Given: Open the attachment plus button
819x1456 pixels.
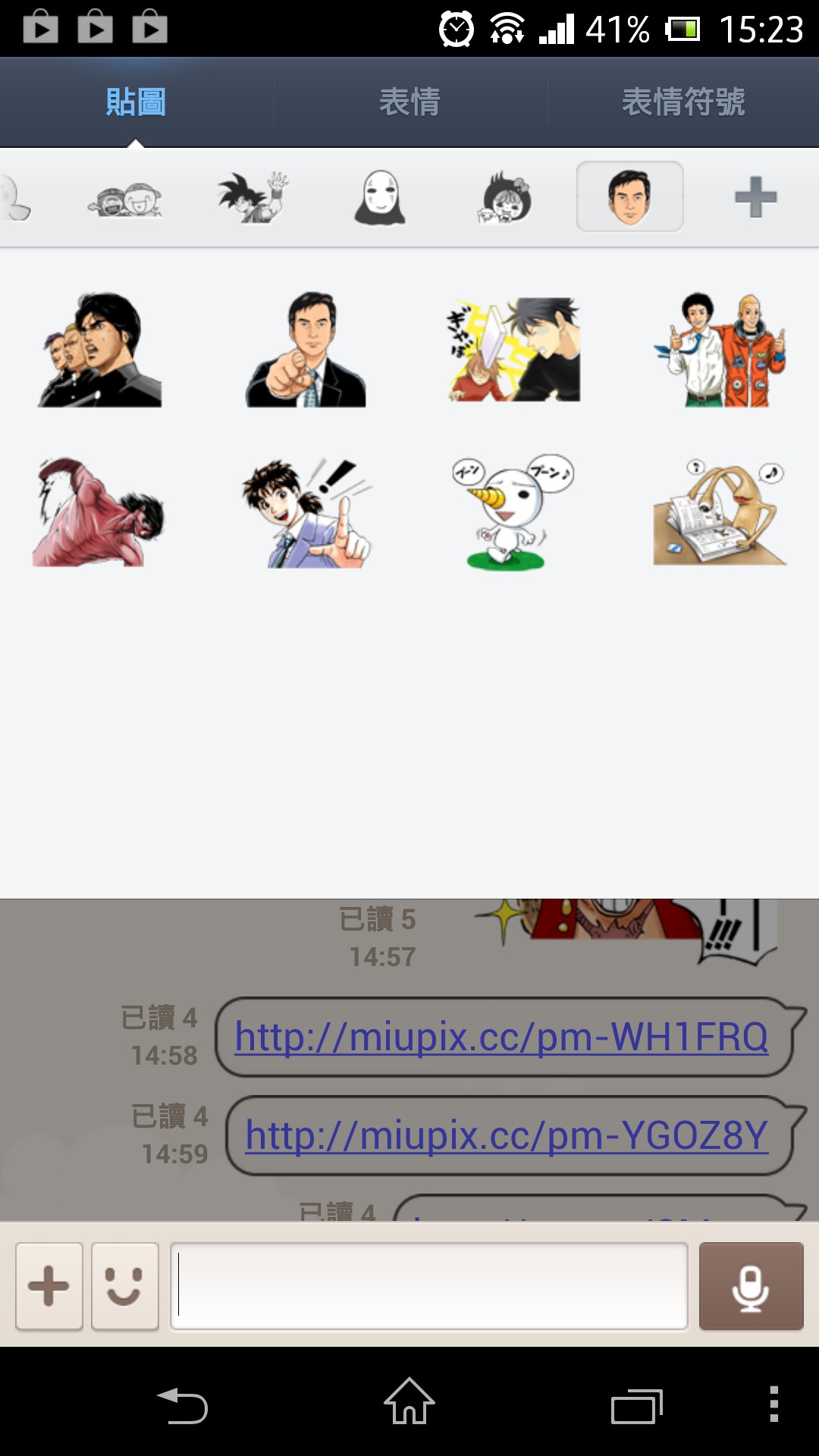Looking at the screenshot, I should 49,1285.
